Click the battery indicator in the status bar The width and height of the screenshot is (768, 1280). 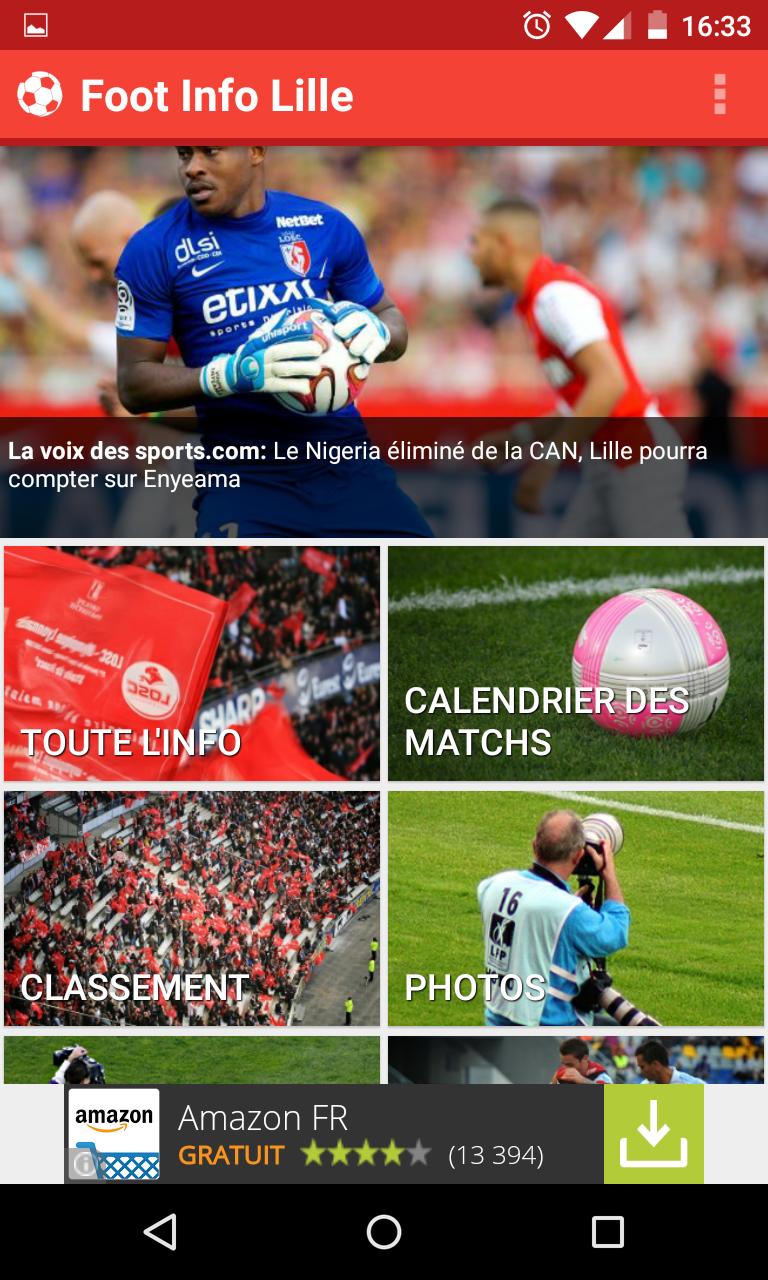[659, 26]
